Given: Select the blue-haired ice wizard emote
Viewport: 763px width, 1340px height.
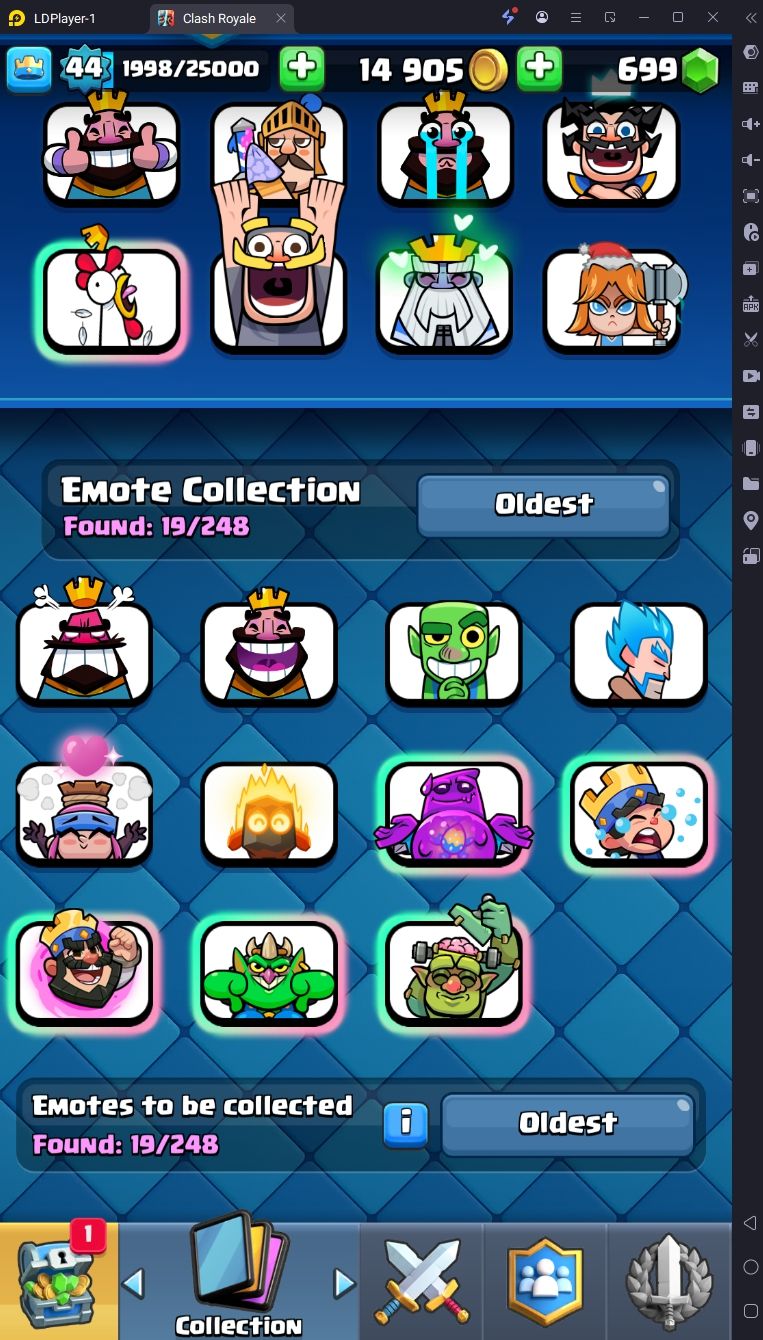Looking at the screenshot, I should point(639,653).
